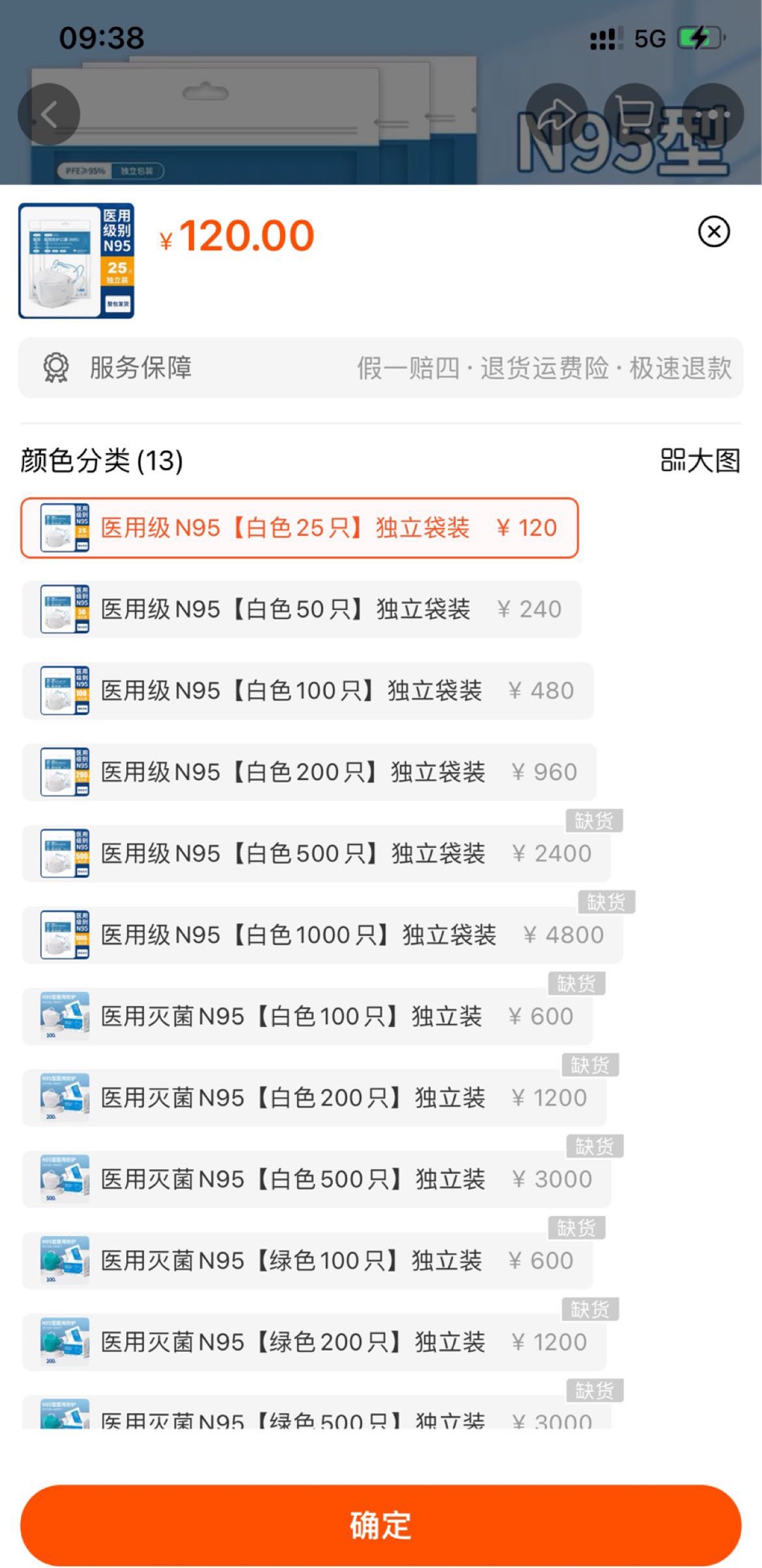Screen dimensions: 762x1568
Task: Select 医用级N95 白色50只 option
Action: click(302, 609)
